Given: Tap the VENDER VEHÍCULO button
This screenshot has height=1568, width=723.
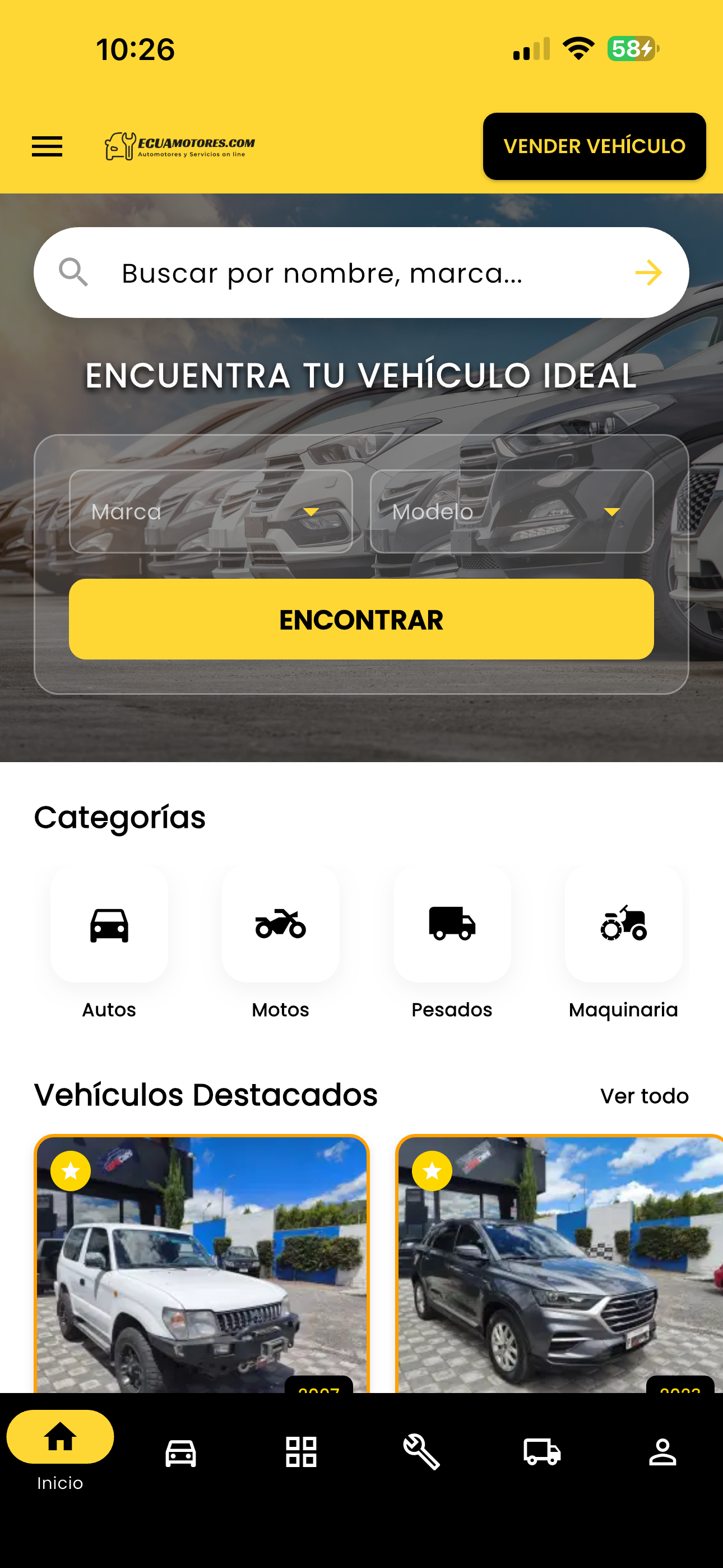Looking at the screenshot, I should tap(594, 146).
